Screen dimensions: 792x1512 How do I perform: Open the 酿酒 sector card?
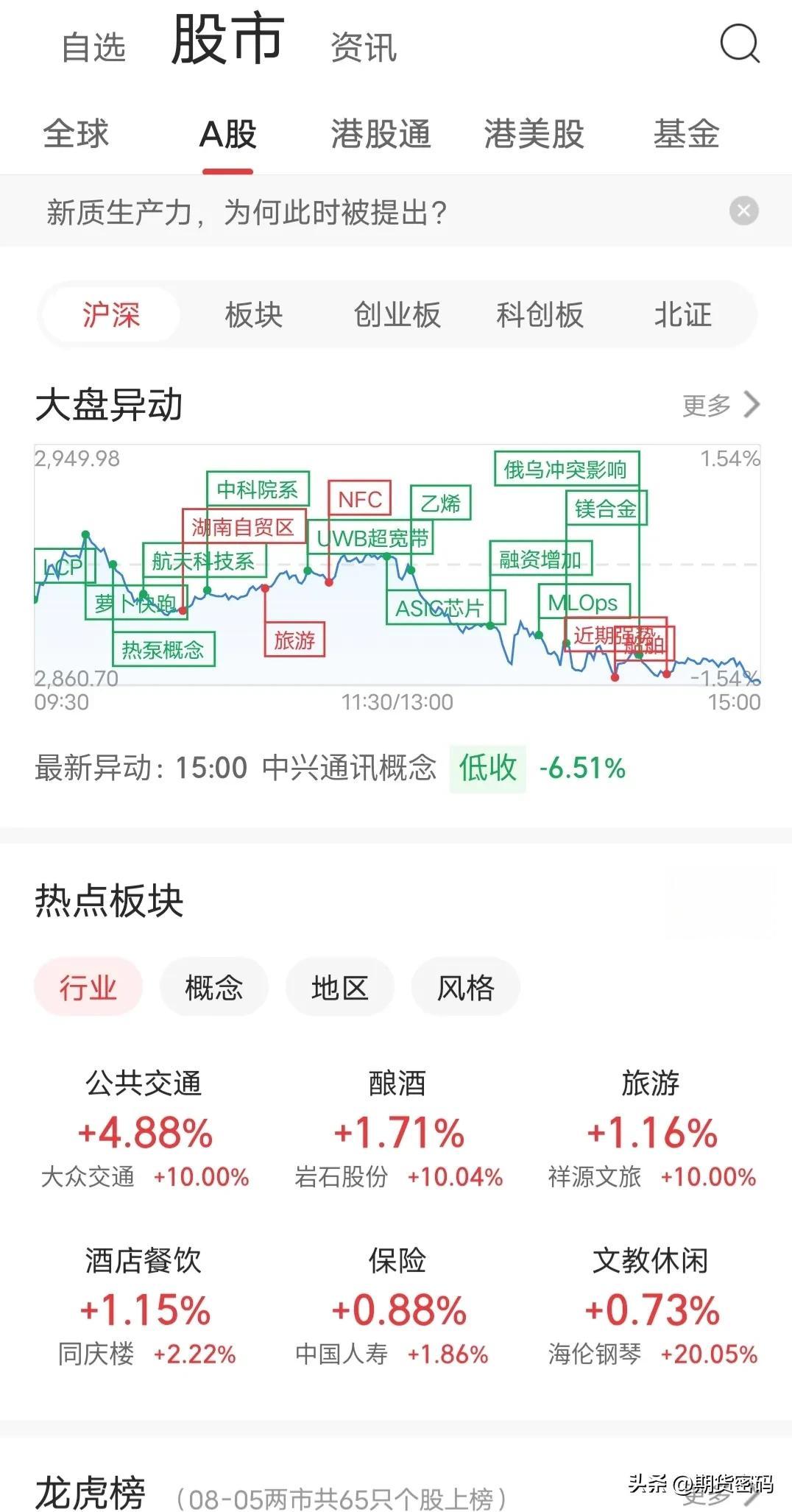click(x=397, y=1128)
